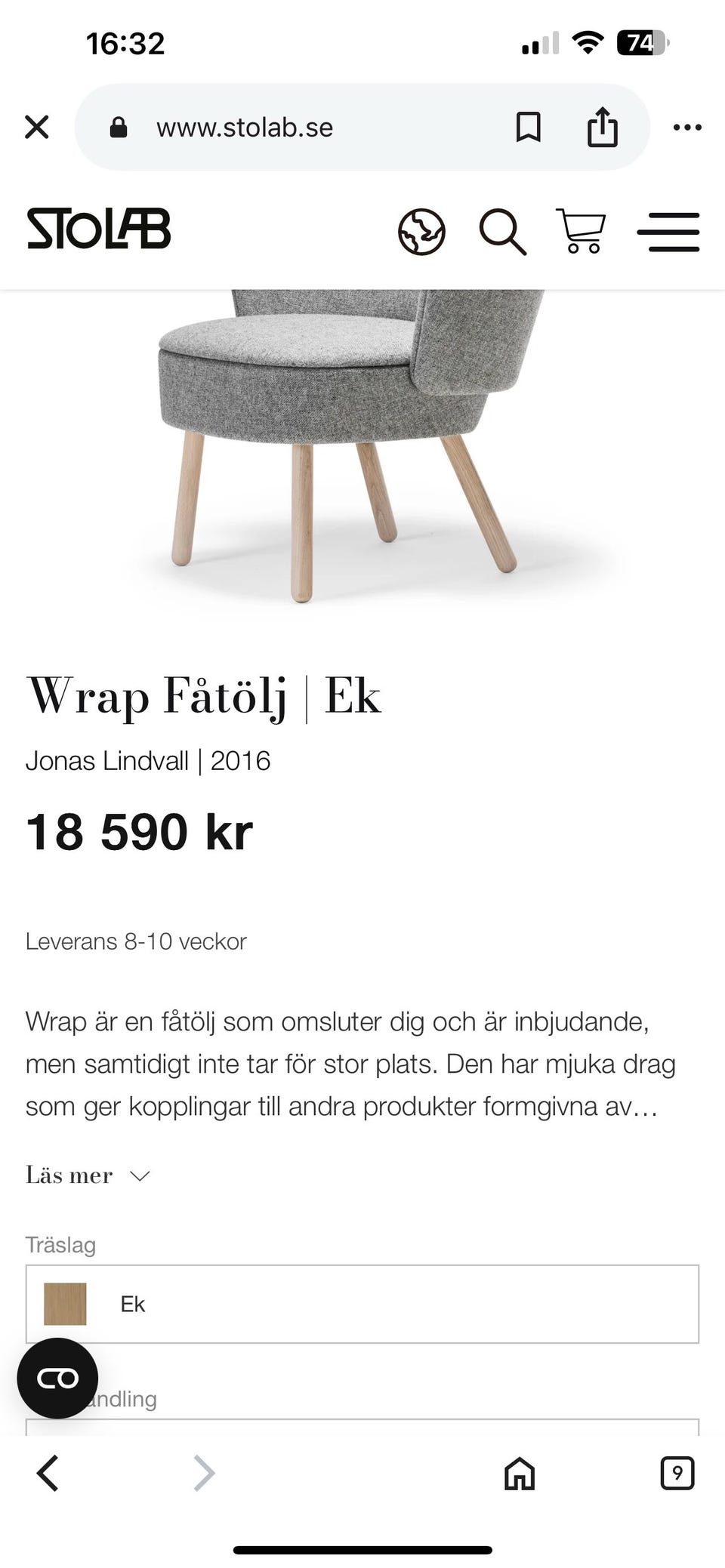Tap the floating link shortcut button
Viewport: 725px width, 1568px height.
coord(57,1377)
